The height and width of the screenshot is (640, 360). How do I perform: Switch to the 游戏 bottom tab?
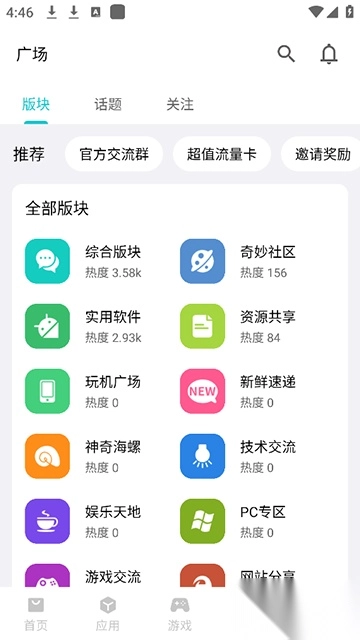tap(180, 614)
